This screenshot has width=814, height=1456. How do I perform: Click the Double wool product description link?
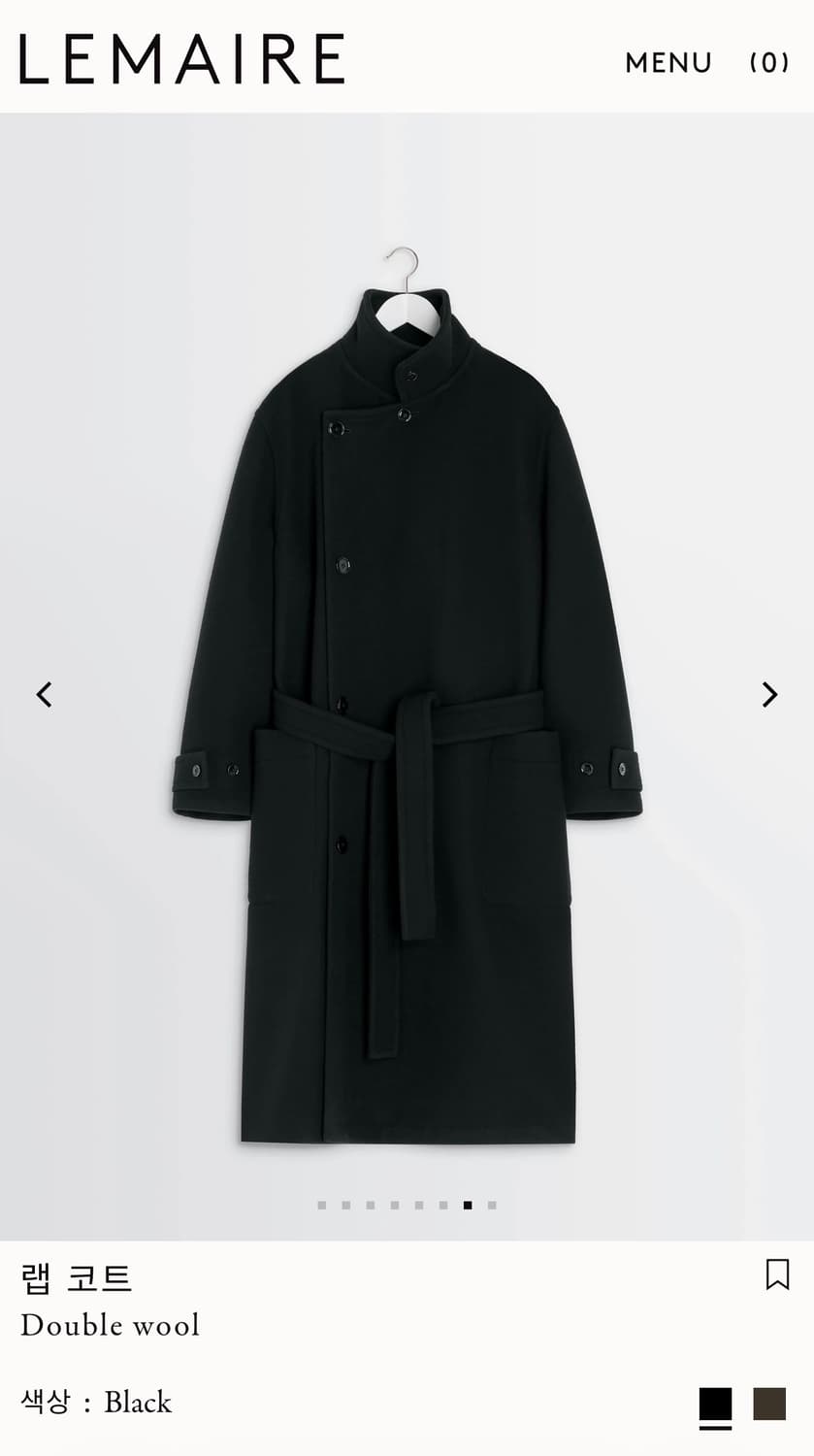tap(110, 1325)
